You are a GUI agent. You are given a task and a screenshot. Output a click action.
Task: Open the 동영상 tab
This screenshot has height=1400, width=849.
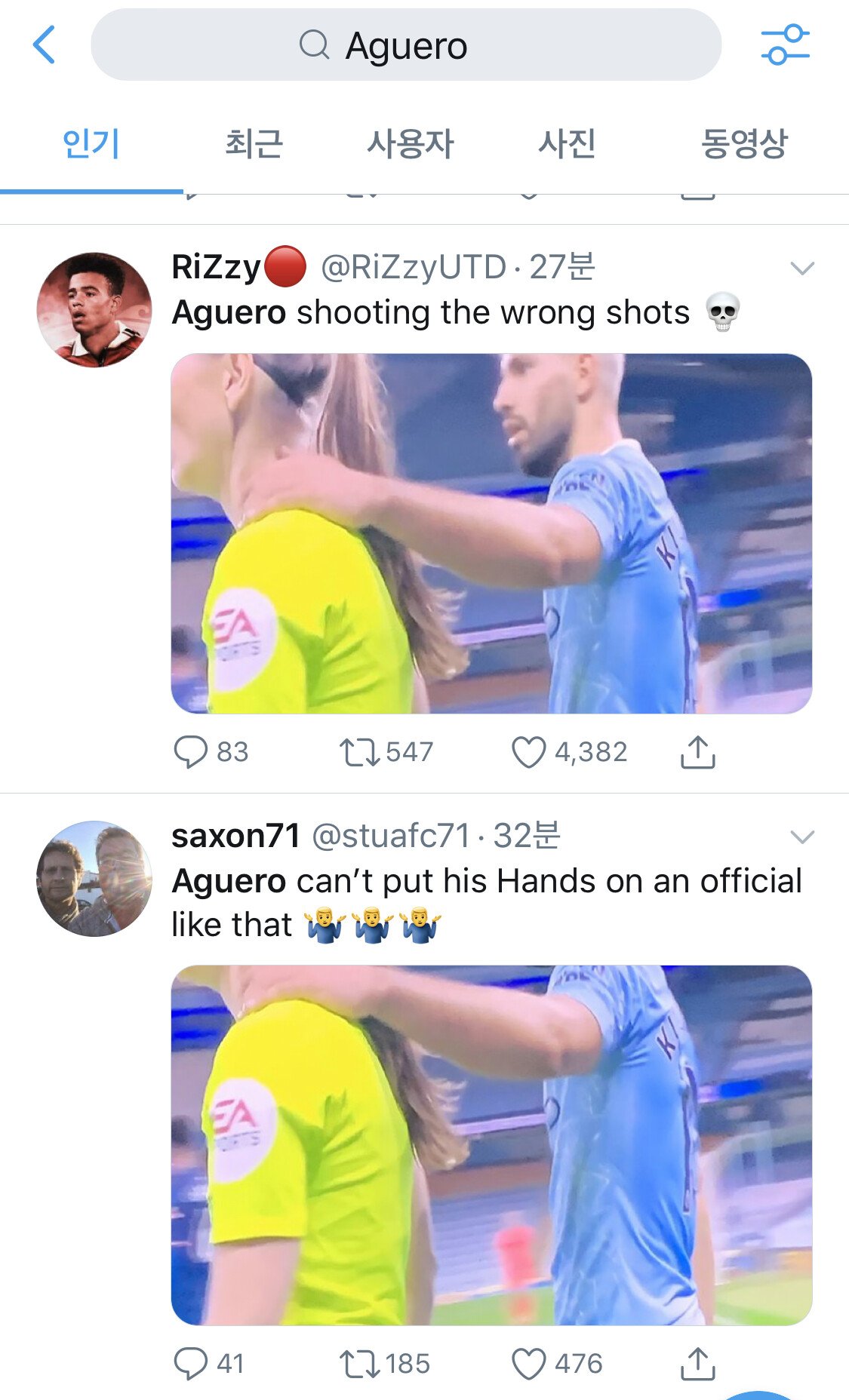point(744,143)
